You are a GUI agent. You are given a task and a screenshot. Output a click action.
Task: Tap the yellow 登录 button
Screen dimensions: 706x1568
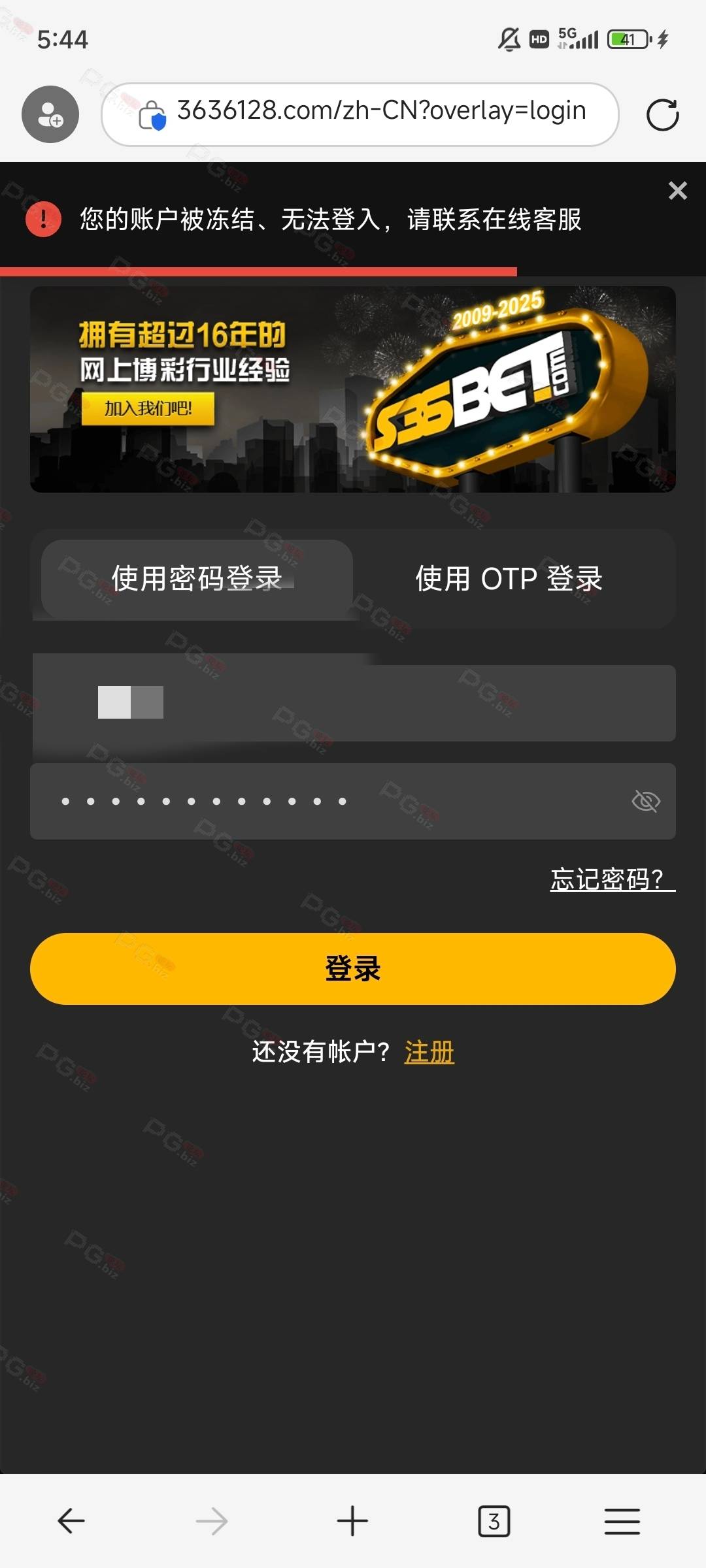(353, 968)
